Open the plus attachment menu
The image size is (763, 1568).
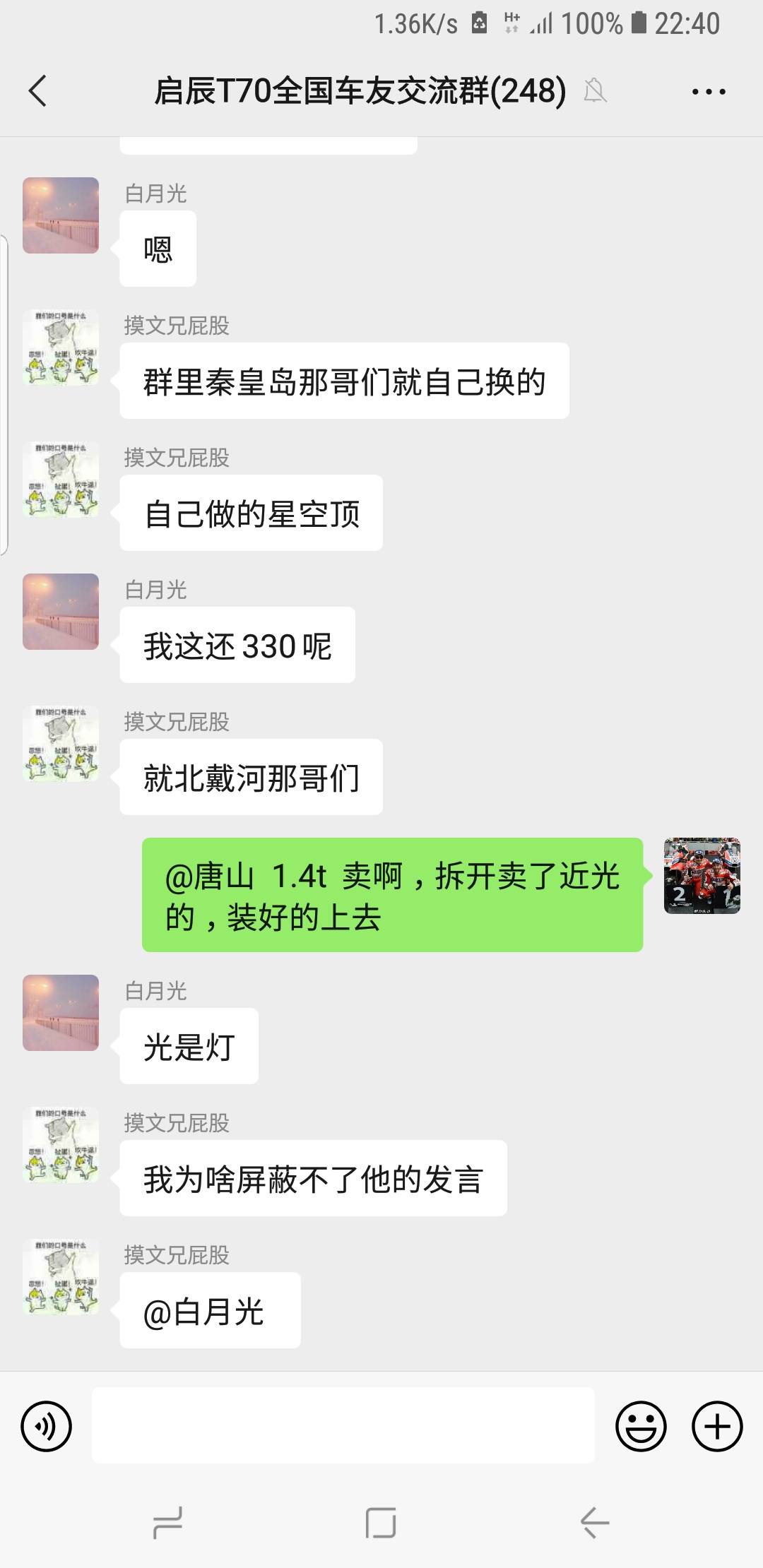(x=717, y=1427)
